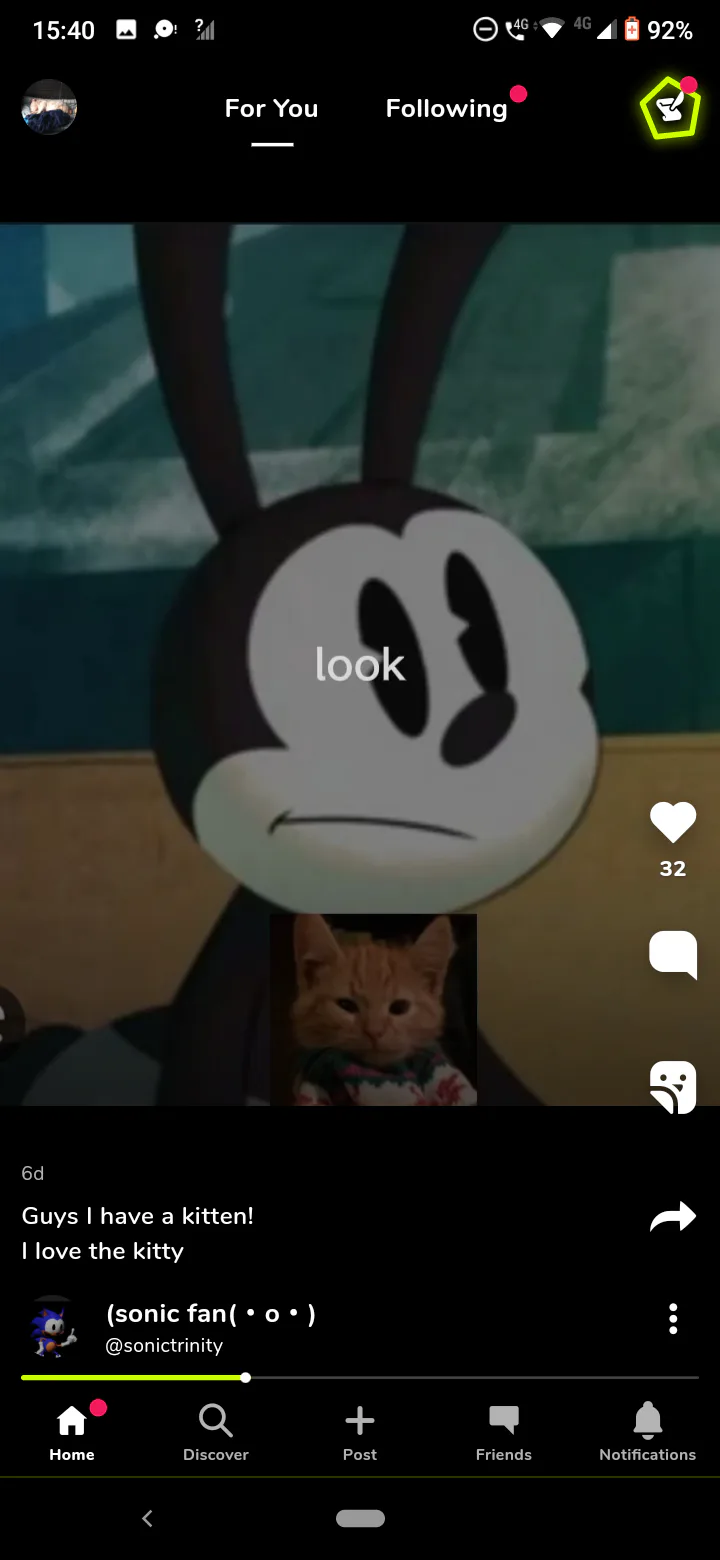Open the green pentagon icon at top right
This screenshot has height=1560, width=720.
671,108
